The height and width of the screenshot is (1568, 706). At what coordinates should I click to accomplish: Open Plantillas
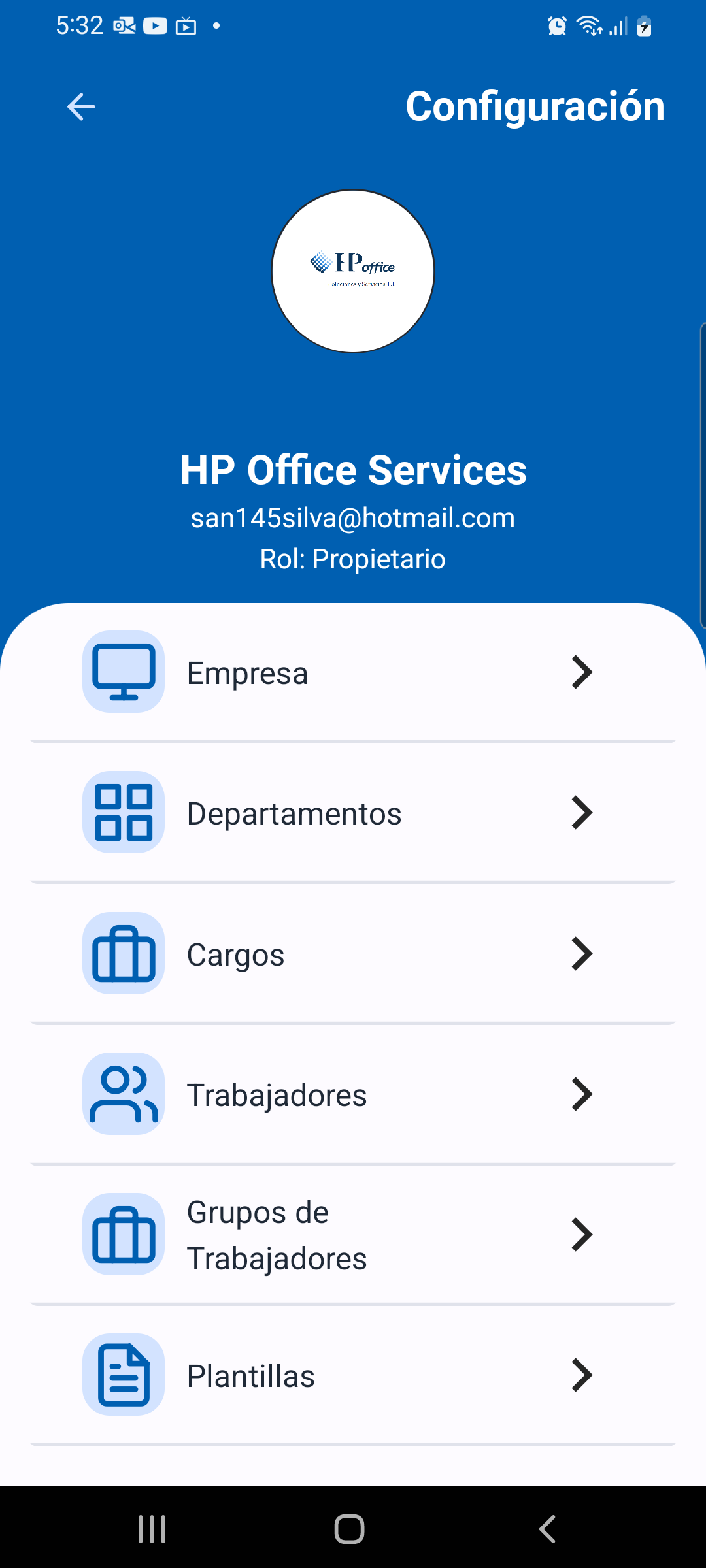click(x=353, y=1376)
